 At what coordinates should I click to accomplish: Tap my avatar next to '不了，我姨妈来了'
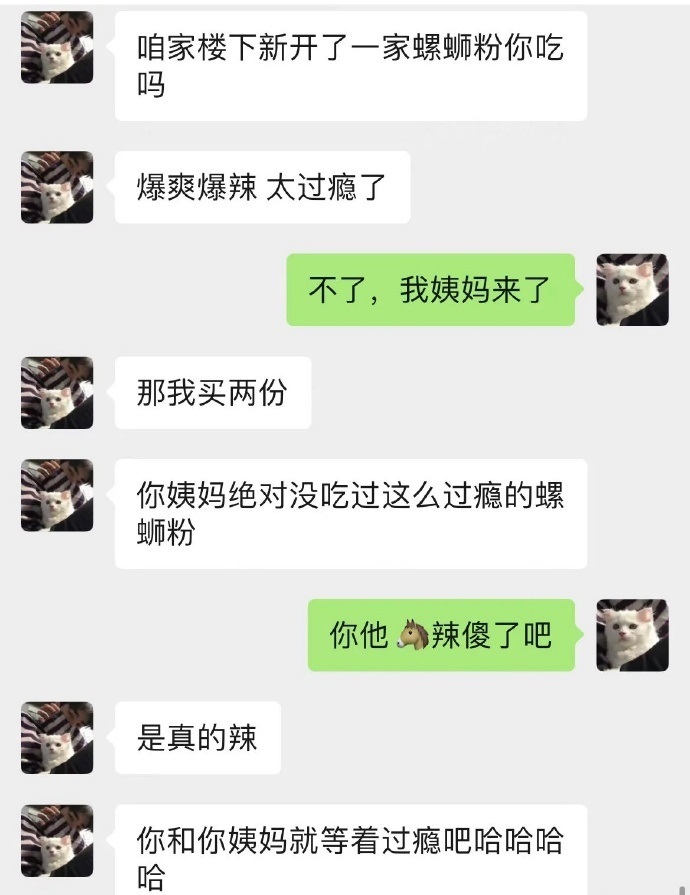click(x=632, y=290)
